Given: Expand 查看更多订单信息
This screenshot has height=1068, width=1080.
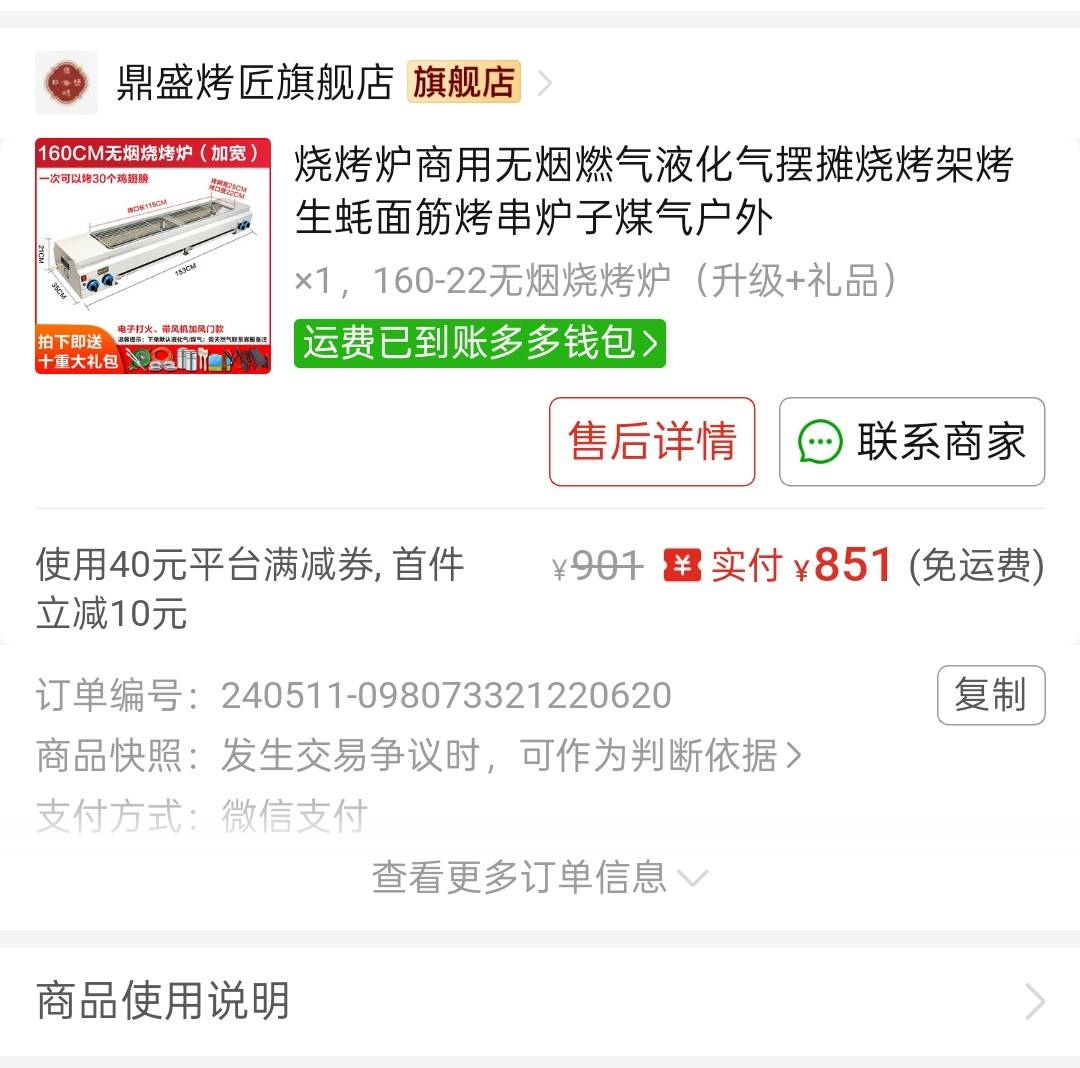Looking at the screenshot, I should click(540, 878).
